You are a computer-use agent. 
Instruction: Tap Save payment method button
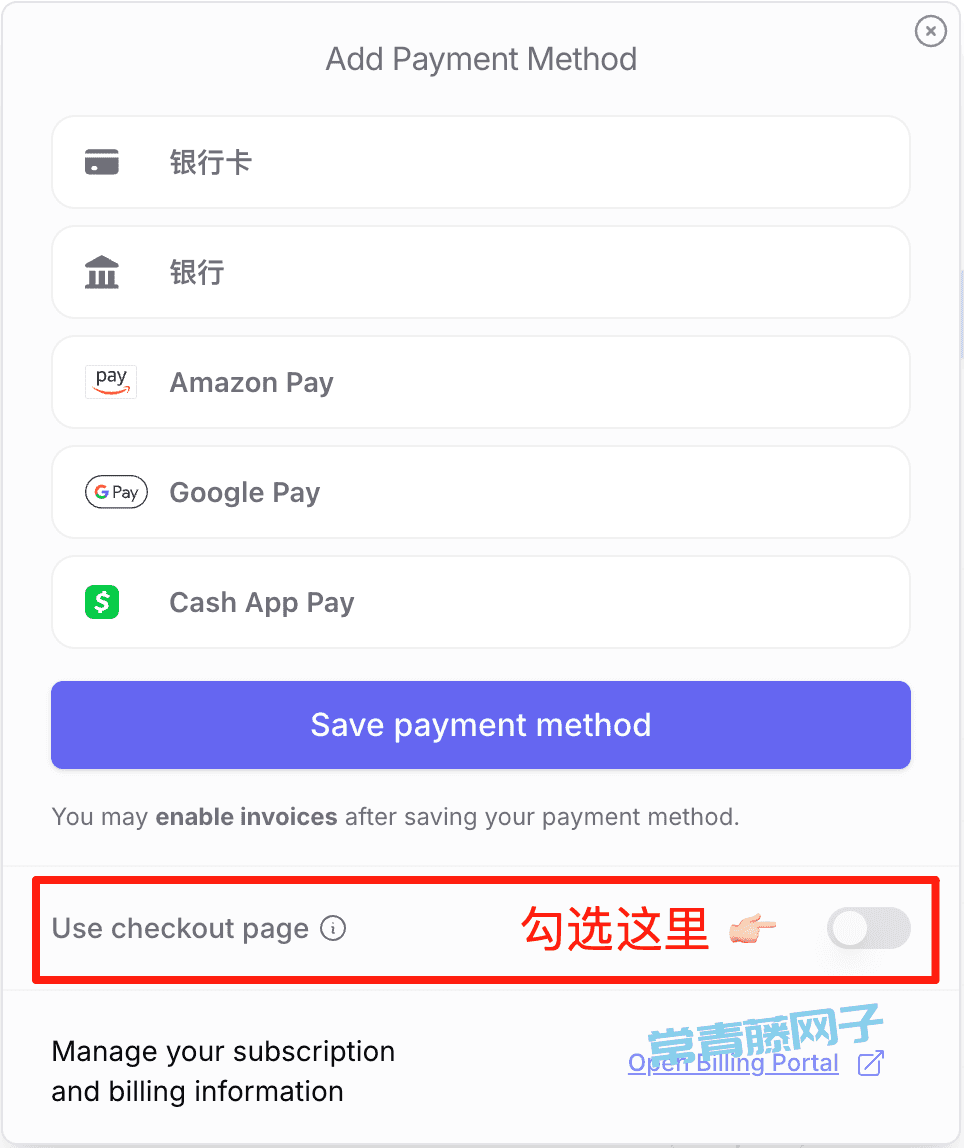[480, 725]
